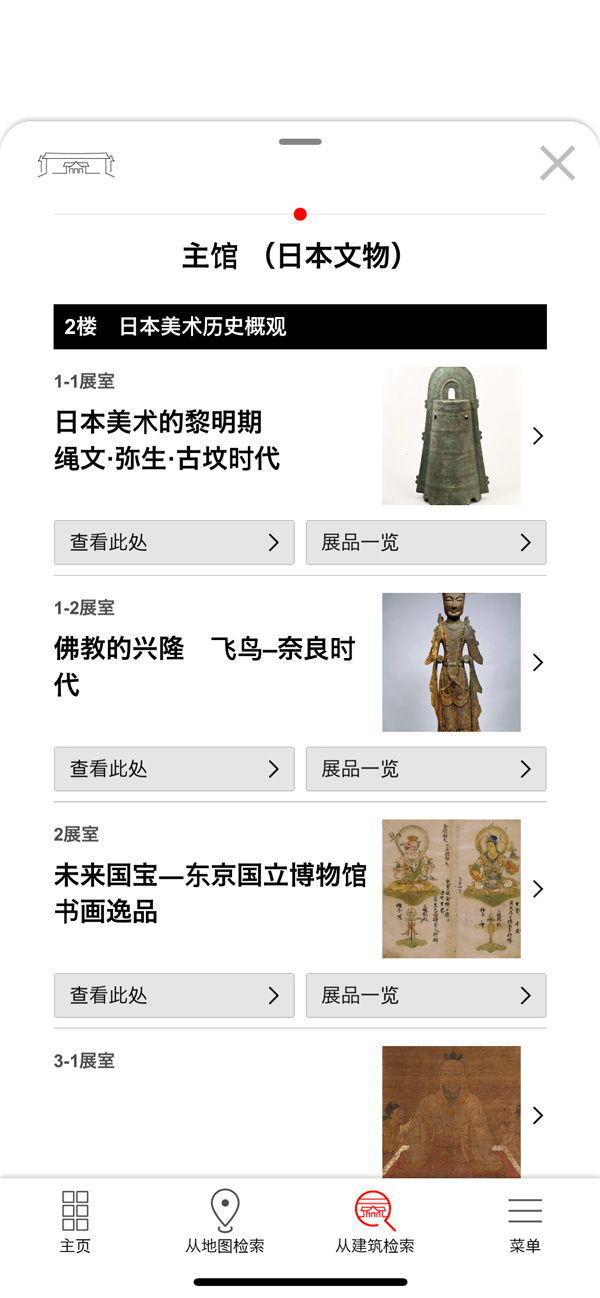Screen dimensions: 600x1298
Task: Open the 1-2展室 佛教的兴隆 room
Action: click(x=300, y=663)
